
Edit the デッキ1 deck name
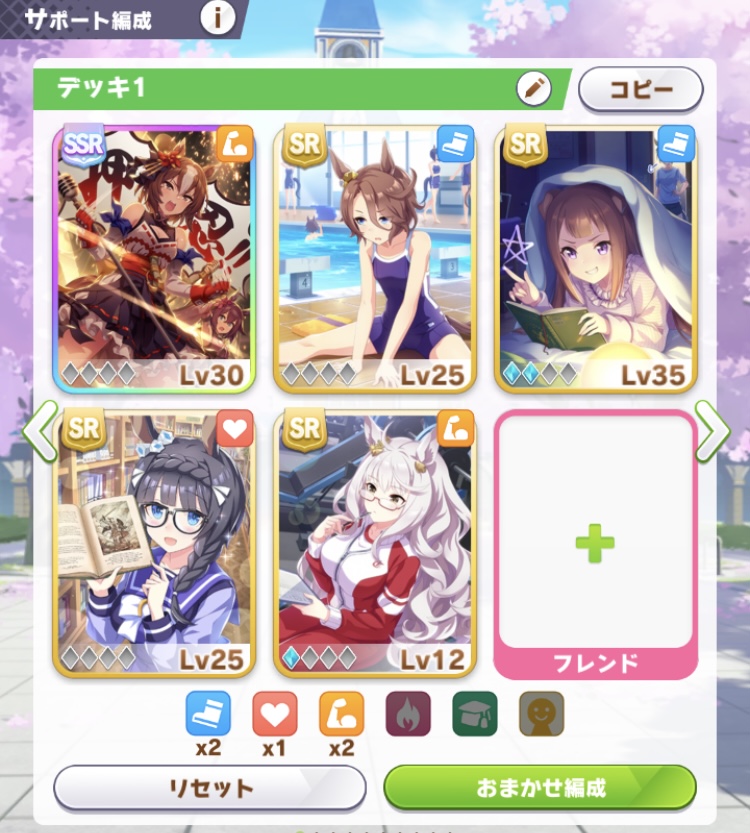tap(534, 89)
